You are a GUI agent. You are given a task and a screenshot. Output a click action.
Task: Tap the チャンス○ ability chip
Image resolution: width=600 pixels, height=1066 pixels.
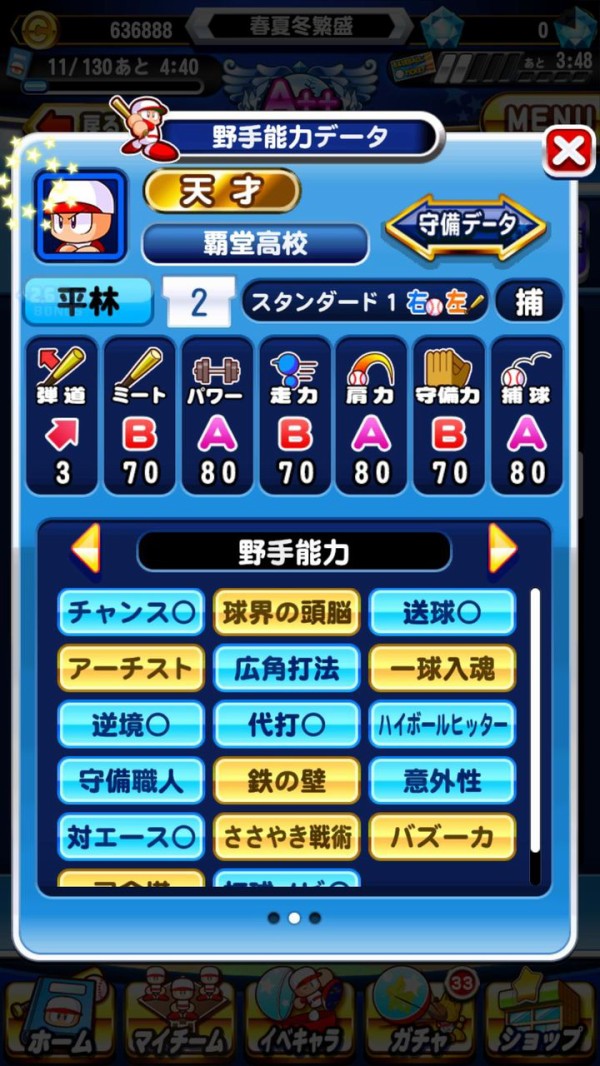pyautogui.click(x=131, y=612)
